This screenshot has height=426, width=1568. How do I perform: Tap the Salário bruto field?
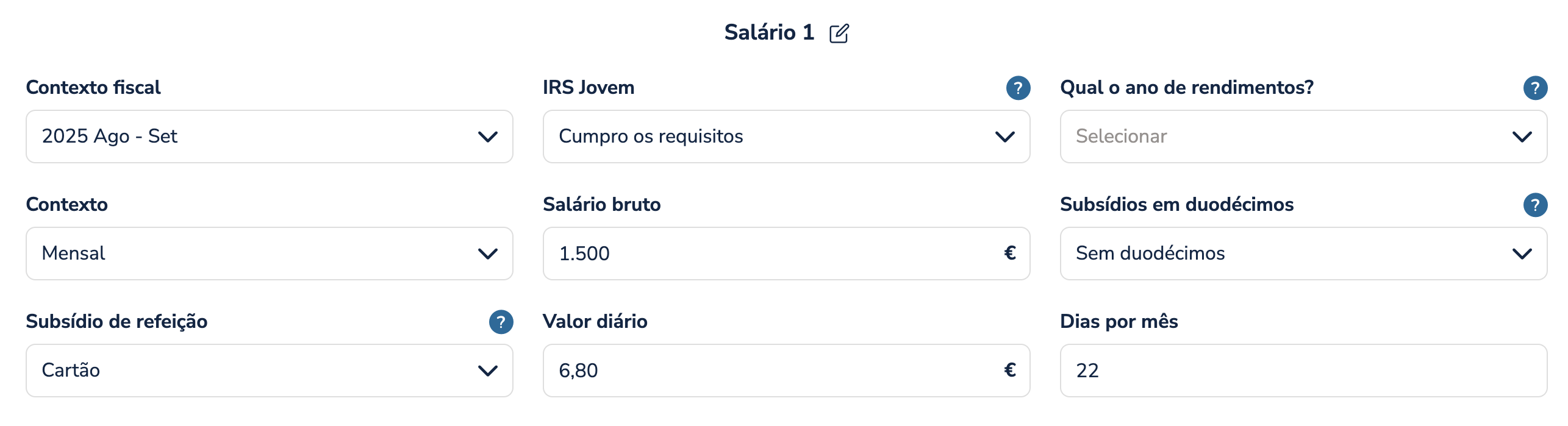click(x=775, y=254)
